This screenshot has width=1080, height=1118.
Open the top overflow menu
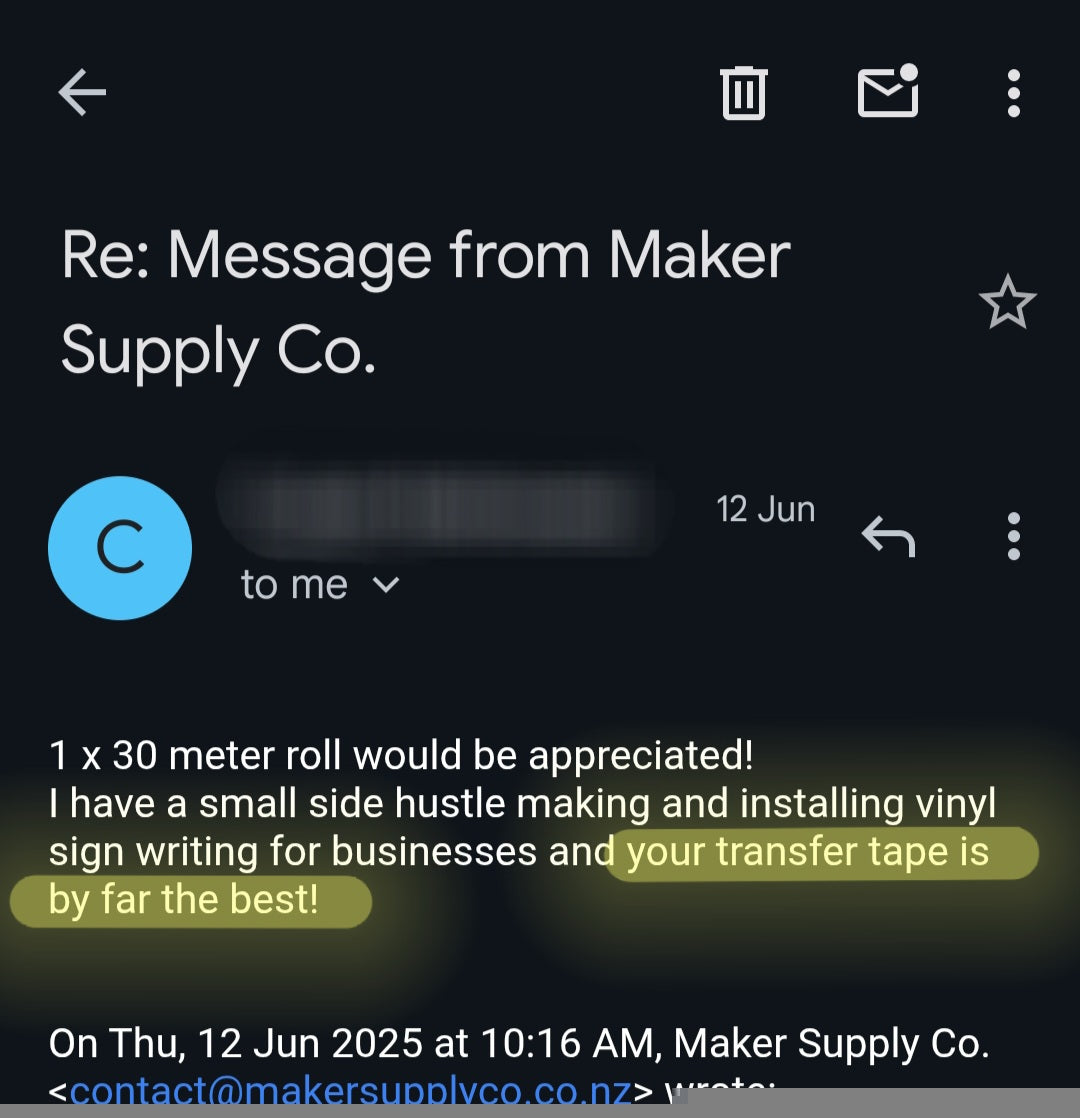(x=1013, y=94)
